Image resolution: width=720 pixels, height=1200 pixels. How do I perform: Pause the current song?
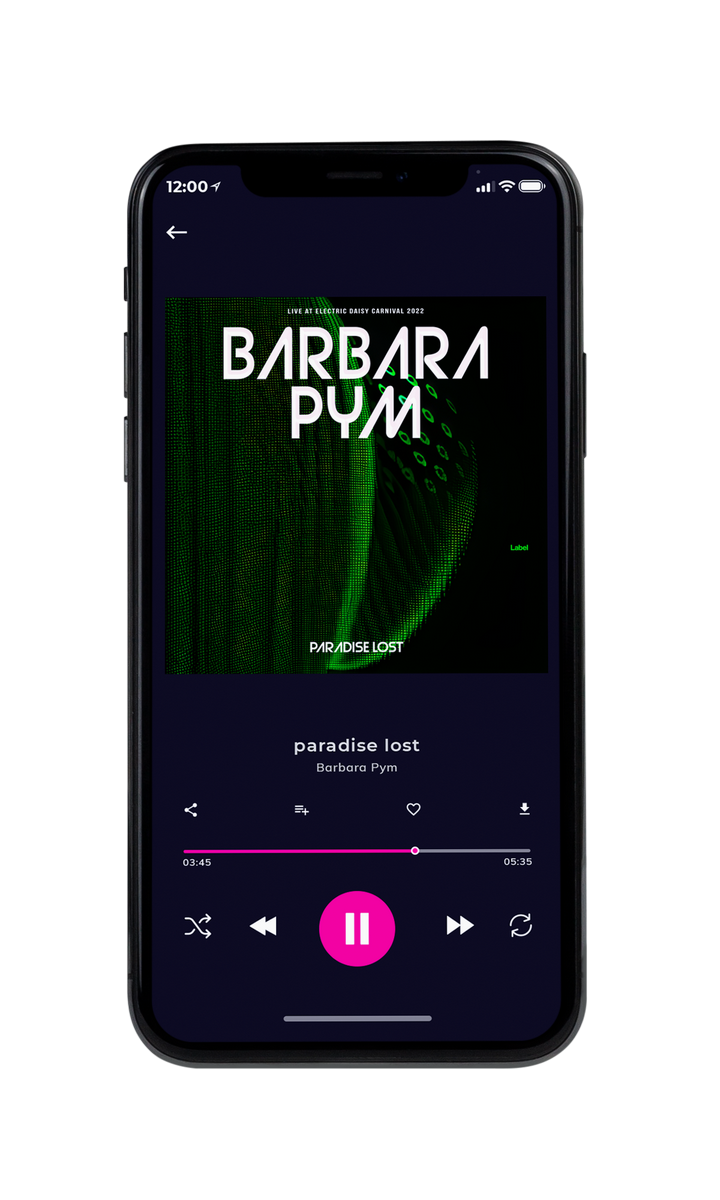[x=357, y=928]
